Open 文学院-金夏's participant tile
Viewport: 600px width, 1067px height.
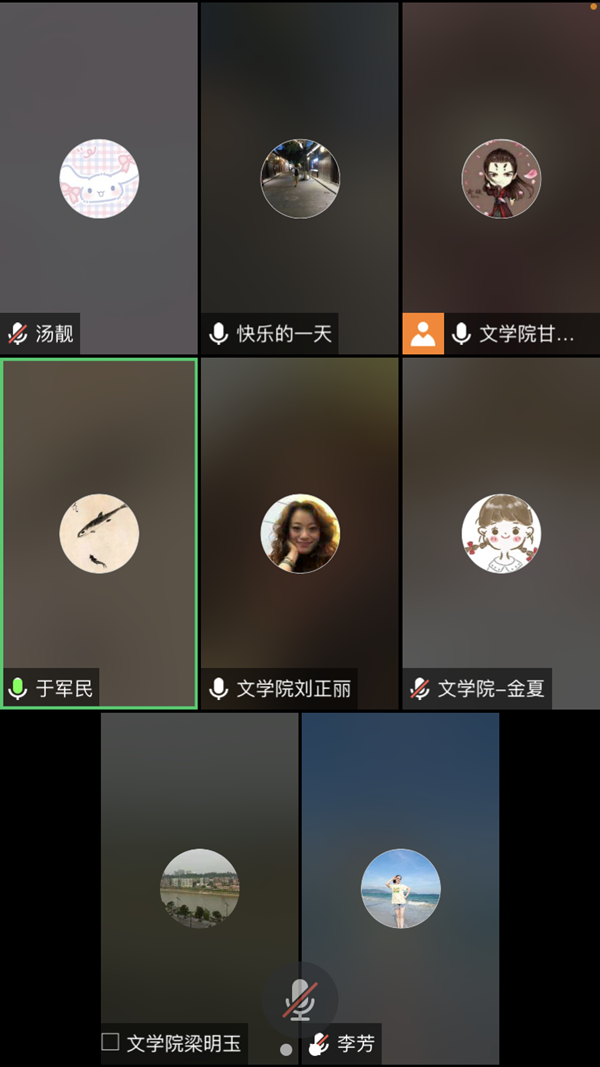click(500, 532)
